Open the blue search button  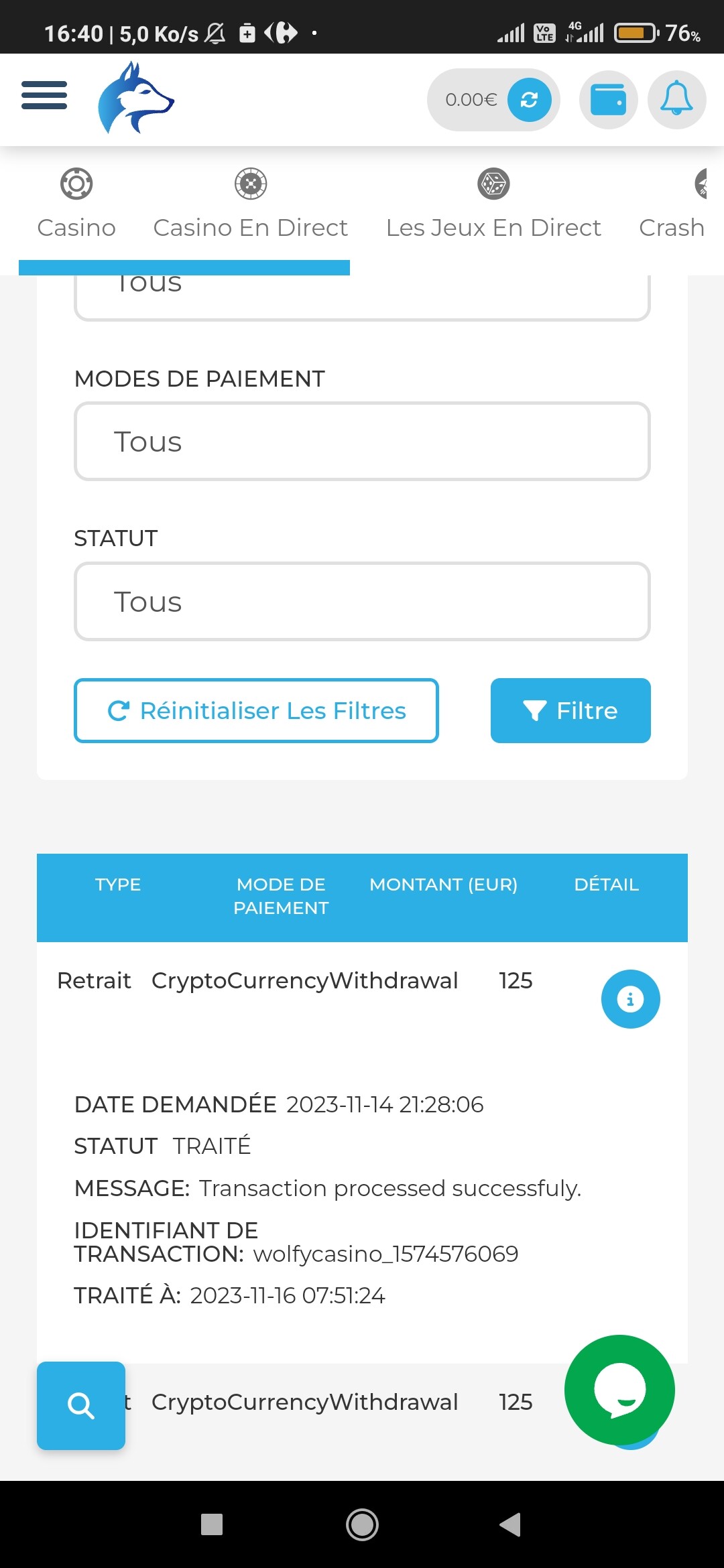click(x=81, y=1405)
